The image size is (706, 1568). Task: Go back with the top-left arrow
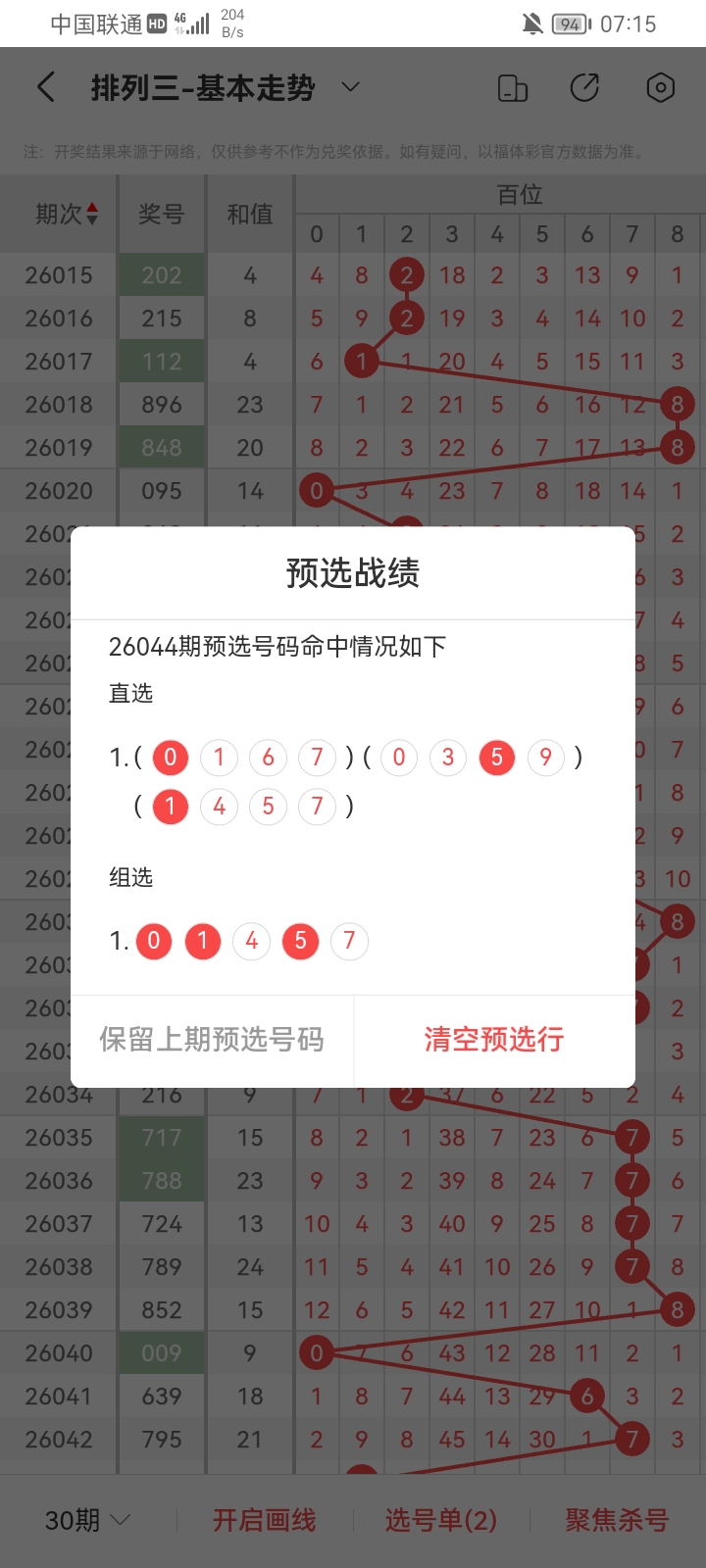(x=46, y=88)
